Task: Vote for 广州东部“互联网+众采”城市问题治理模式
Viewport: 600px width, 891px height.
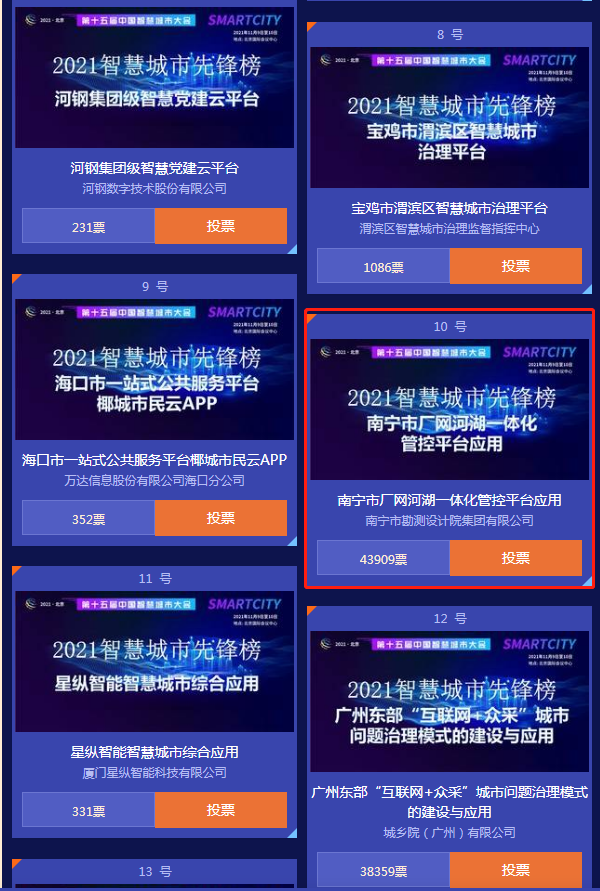Action: pos(515,870)
